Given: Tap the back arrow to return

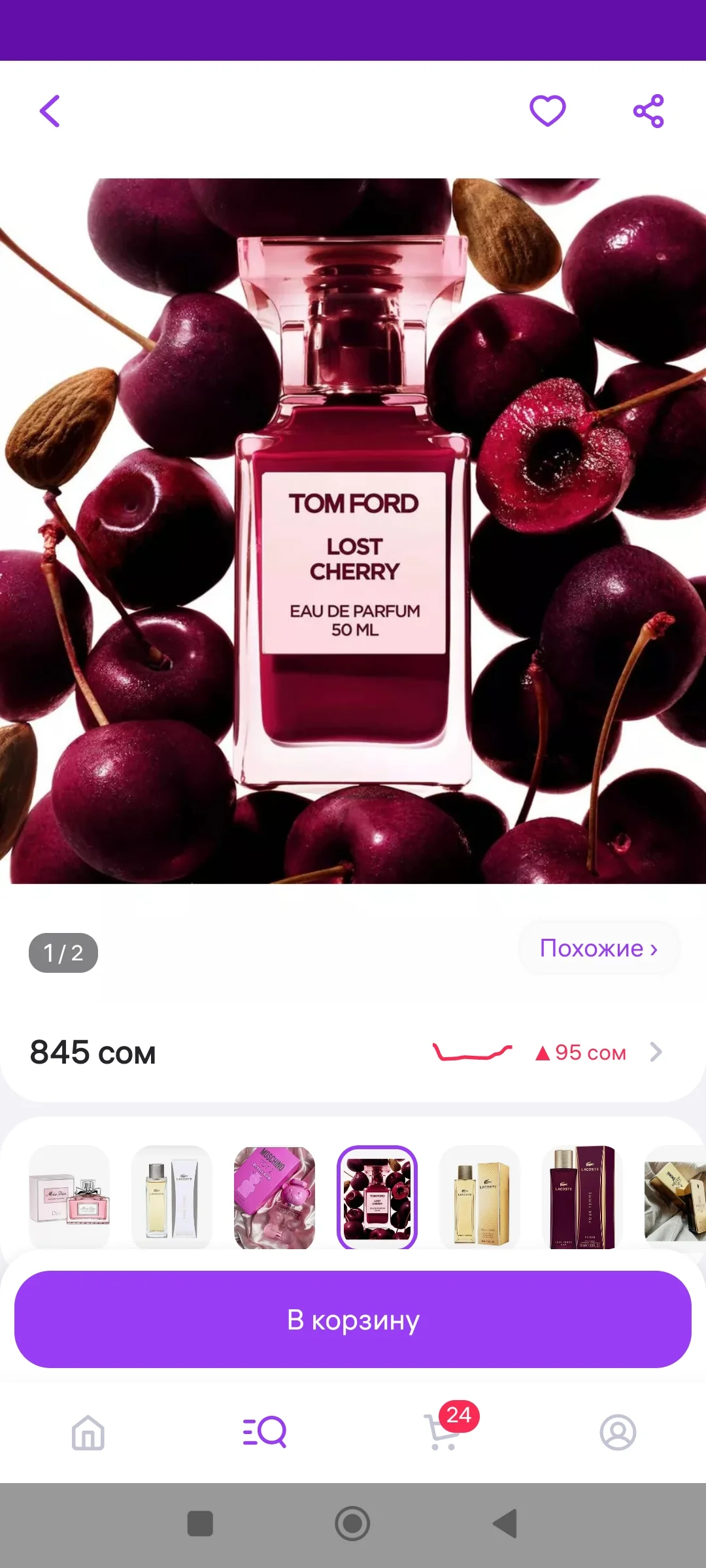Looking at the screenshot, I should pos(50,110).
